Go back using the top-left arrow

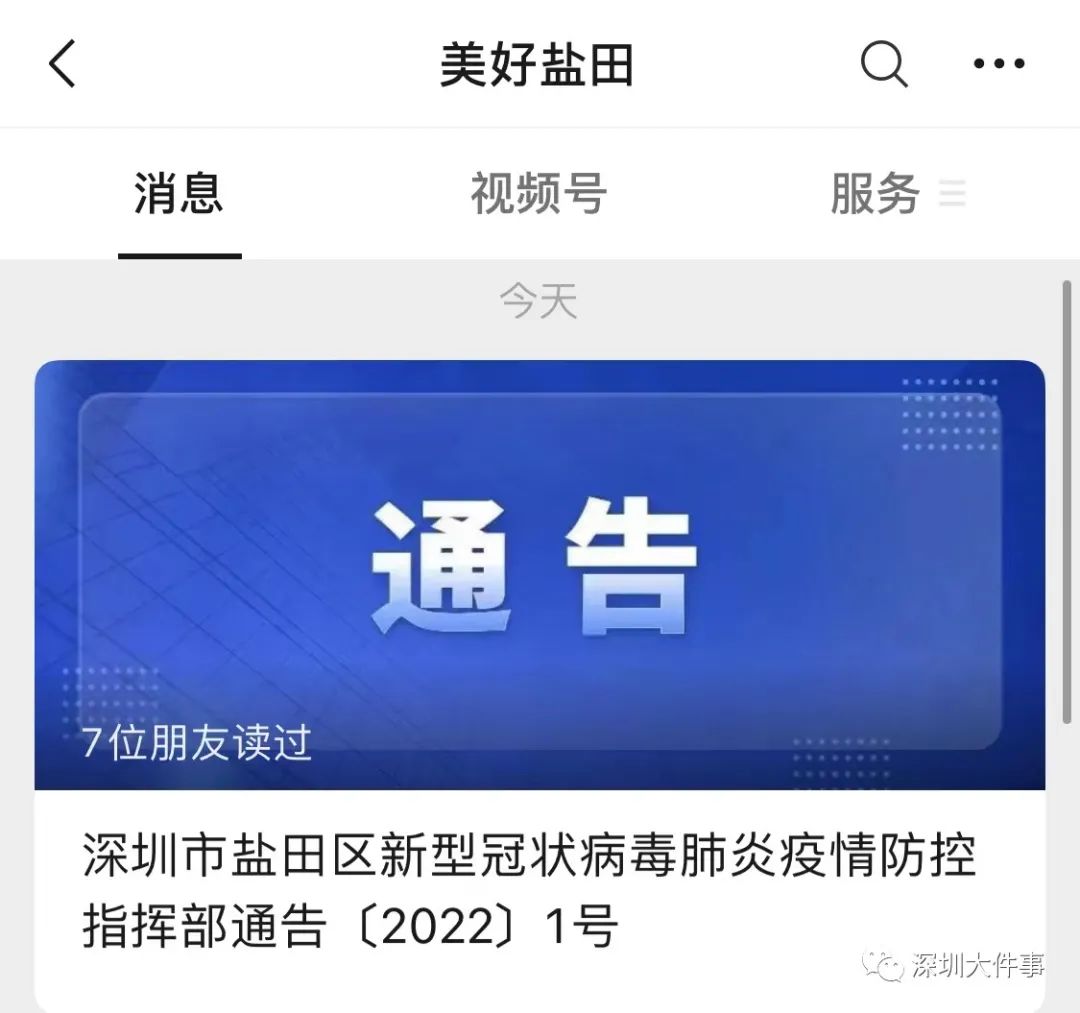point(62,65)
